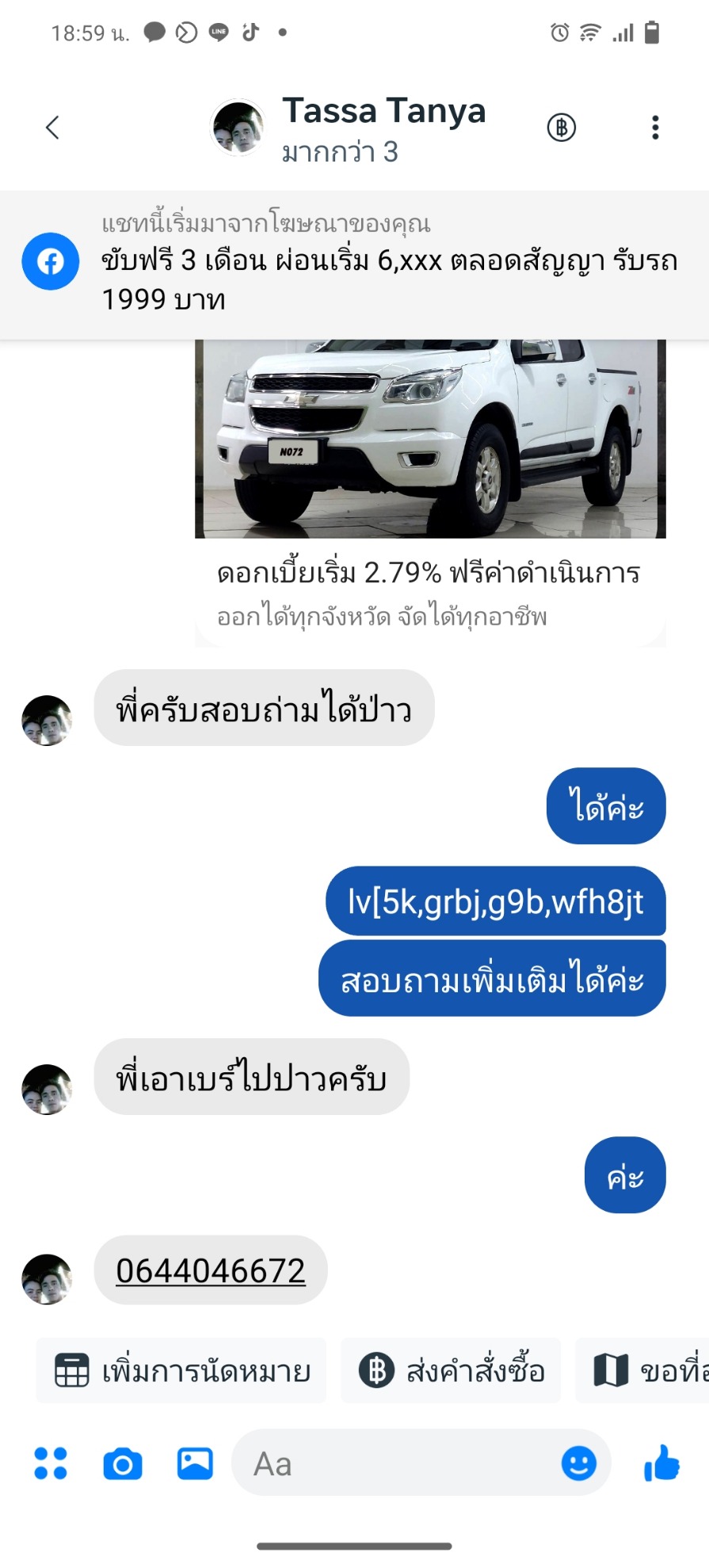Open the baht payment icon in header
This screenshot has height=1568, width=709.
point(561,127)
